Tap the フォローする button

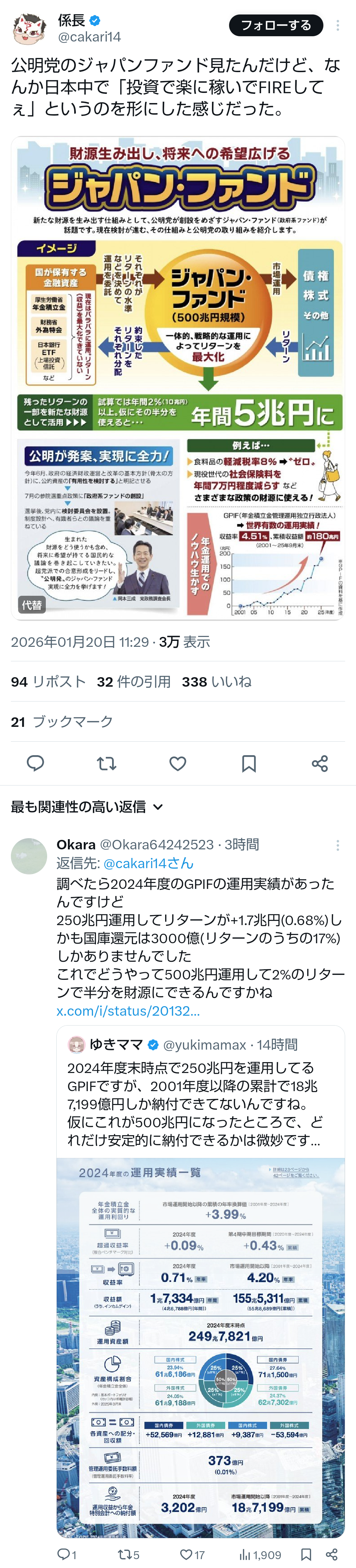tap(276, 25)
